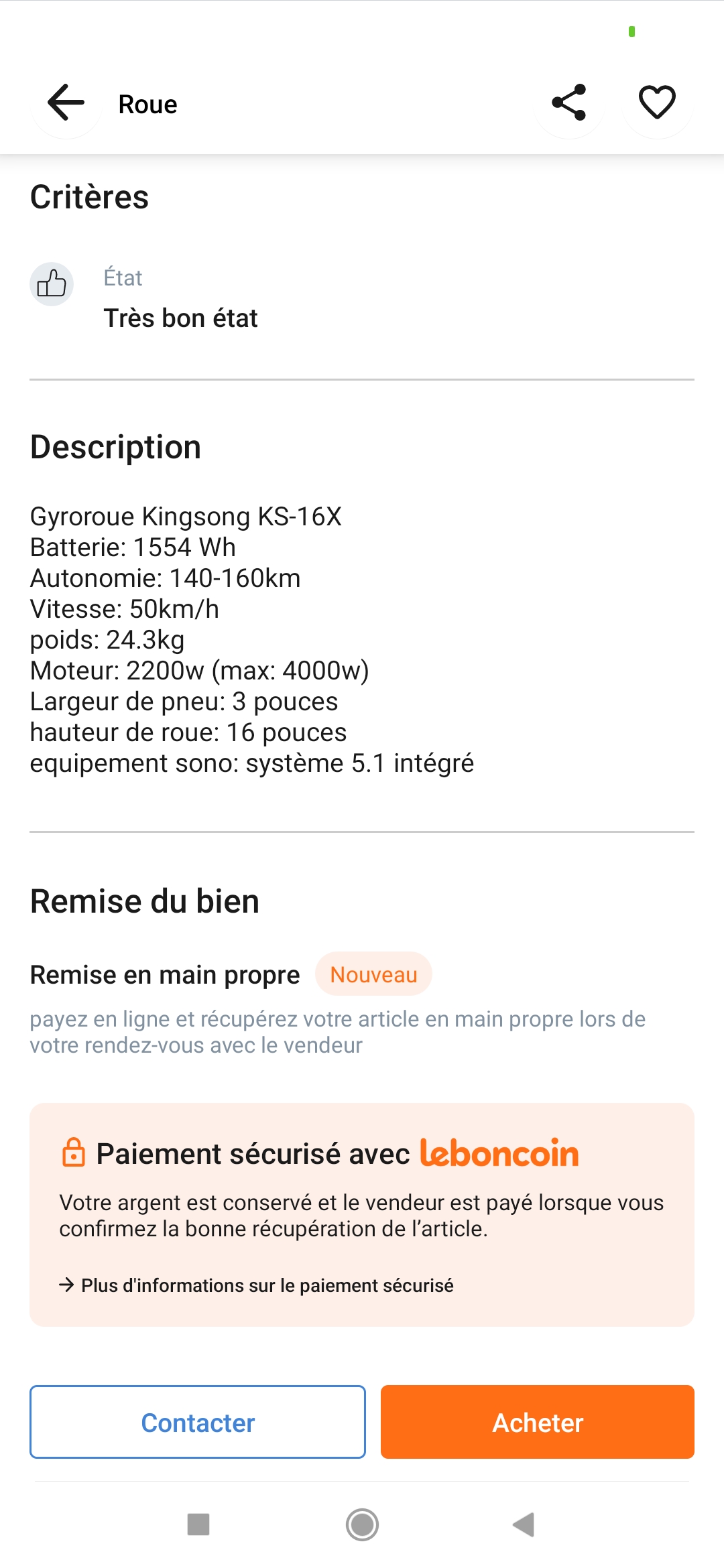Image resolution: width=724 pixels, height=1568 pixels.
Task: Tap the Contacter button
Action: [198, 1422]
